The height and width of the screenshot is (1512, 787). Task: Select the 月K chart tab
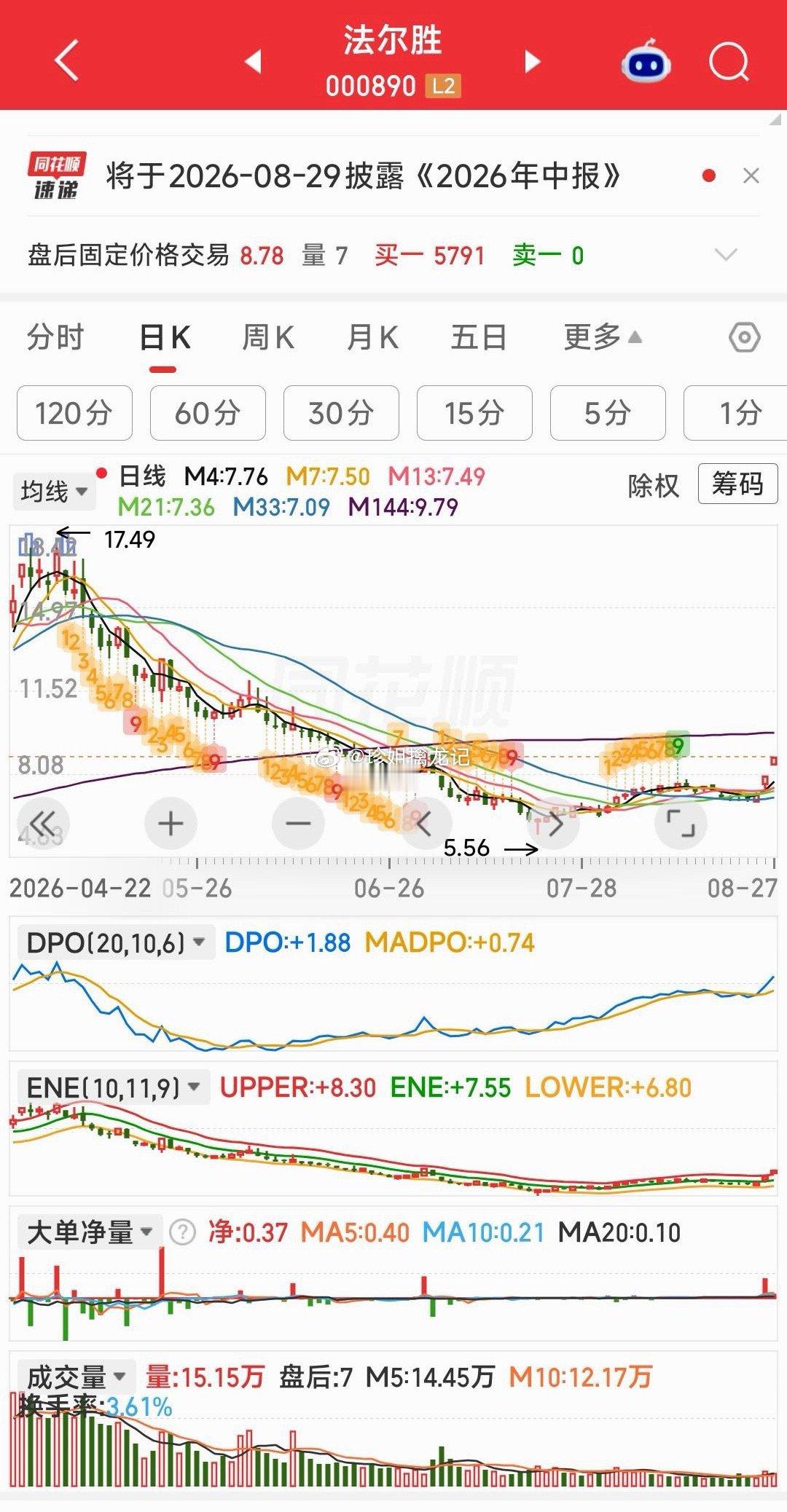click(372, 338)
